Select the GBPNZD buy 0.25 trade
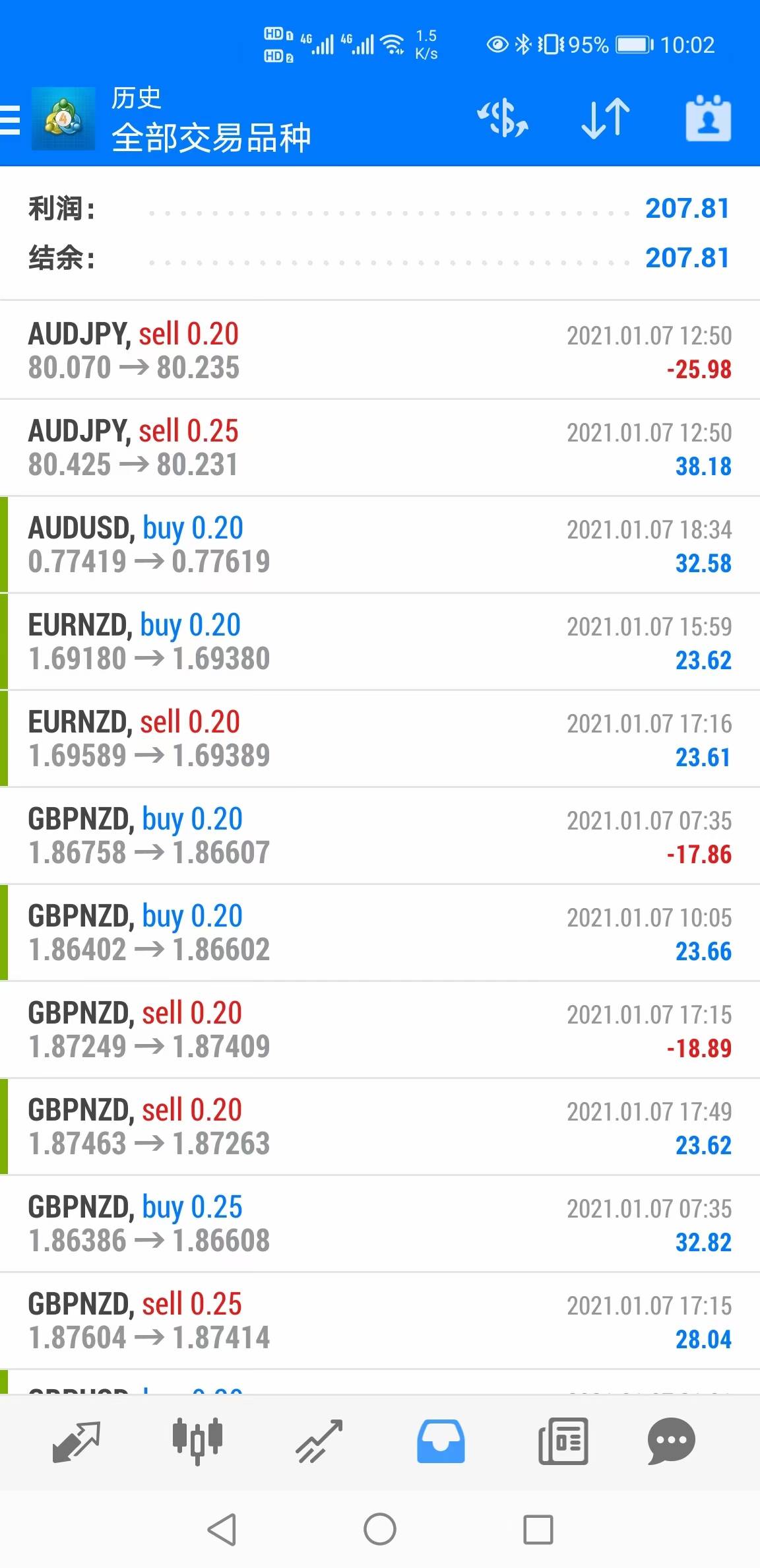The image size is (760, 1568). 380,1224
